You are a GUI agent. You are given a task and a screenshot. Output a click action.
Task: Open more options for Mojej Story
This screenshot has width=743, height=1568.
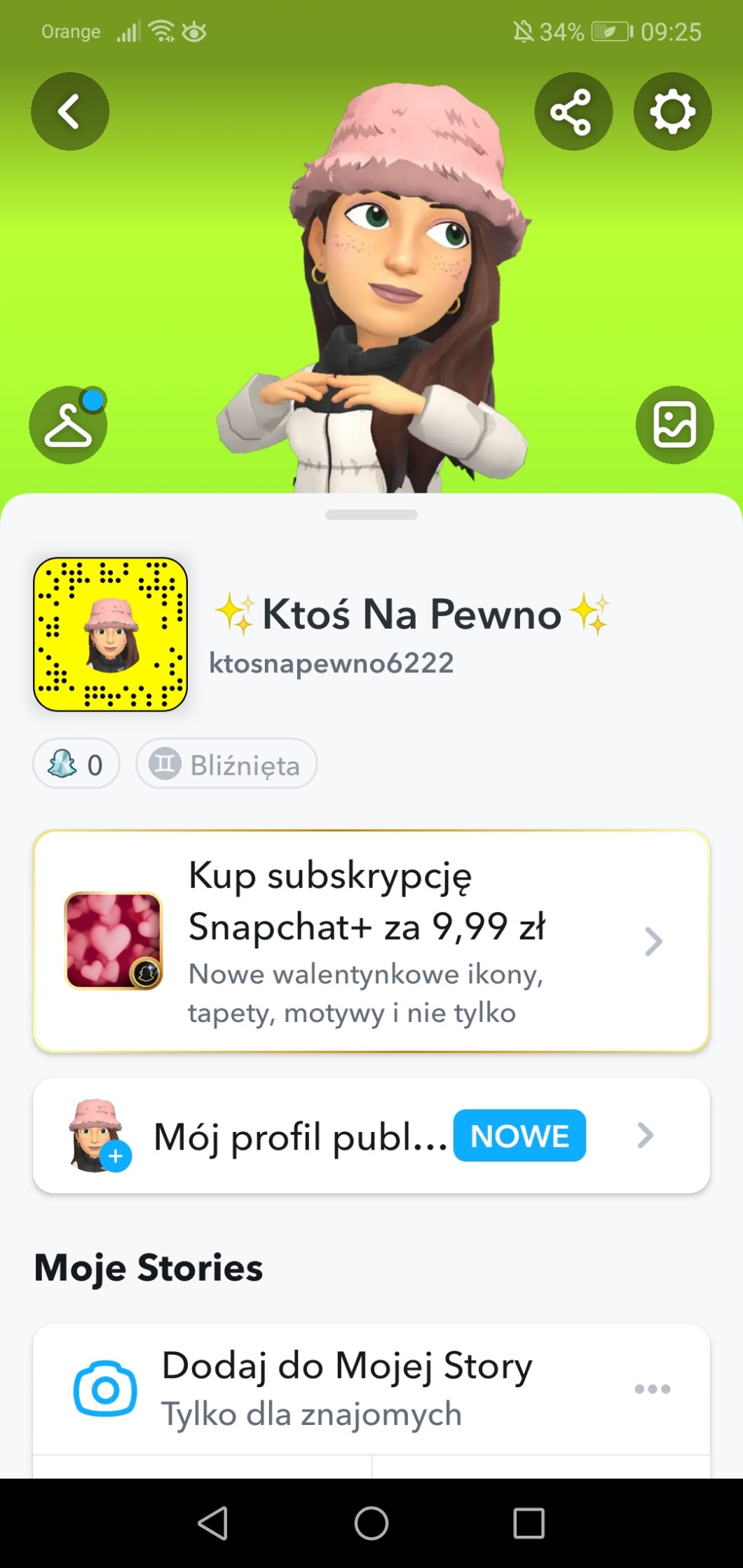click(652, 1389)
